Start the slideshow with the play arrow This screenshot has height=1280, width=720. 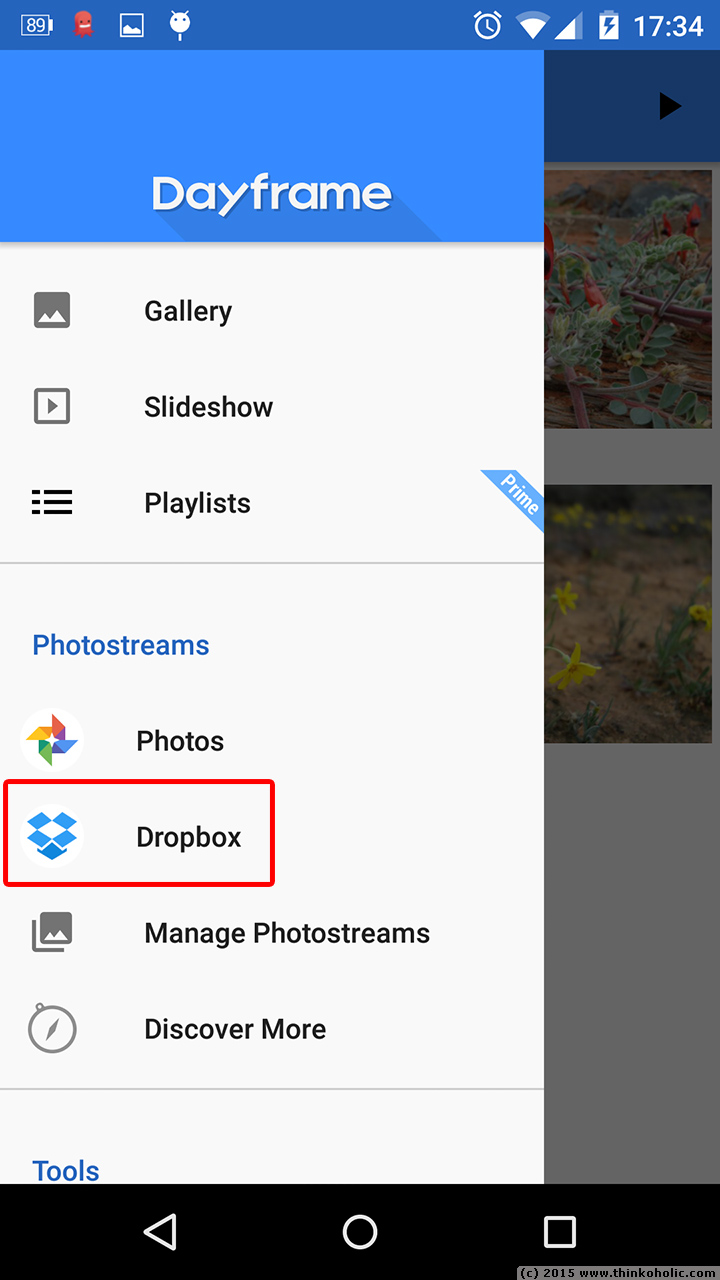669,105
